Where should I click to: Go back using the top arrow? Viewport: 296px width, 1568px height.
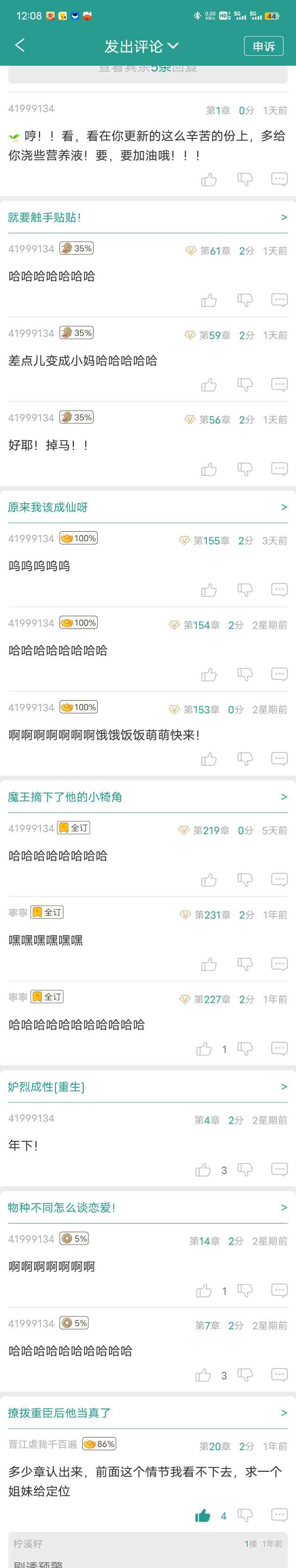point(20,46)
